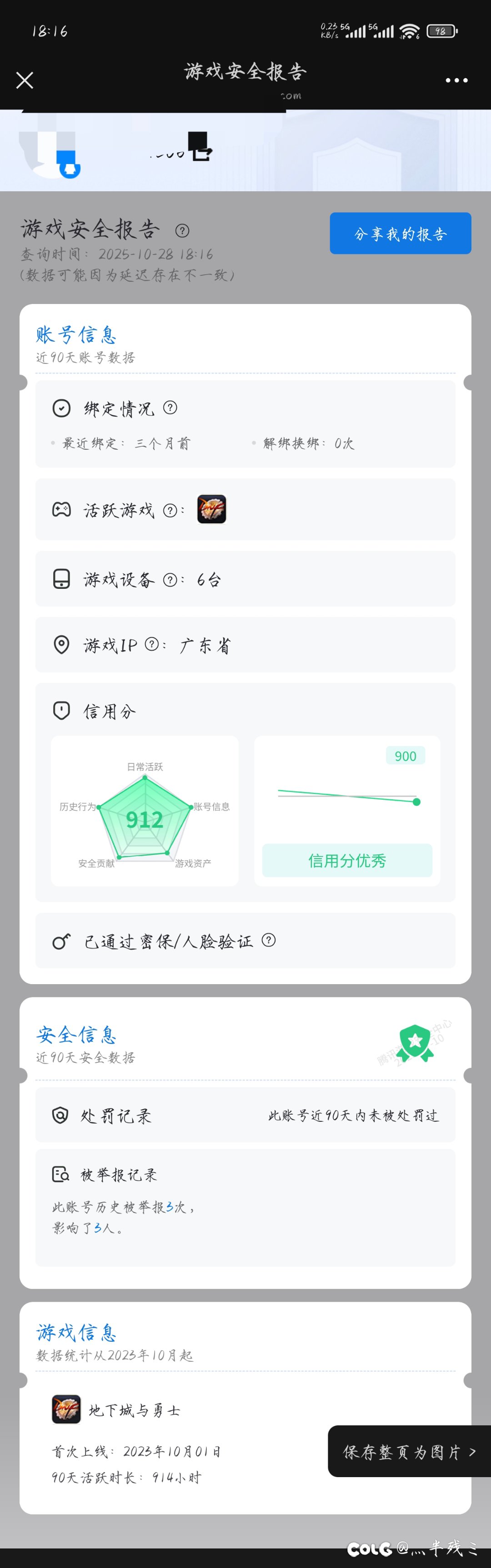Screen dimensions: 491x1568
Task: Open help icon next to 游戏安全报告 title
Action: tap(182, 231)
